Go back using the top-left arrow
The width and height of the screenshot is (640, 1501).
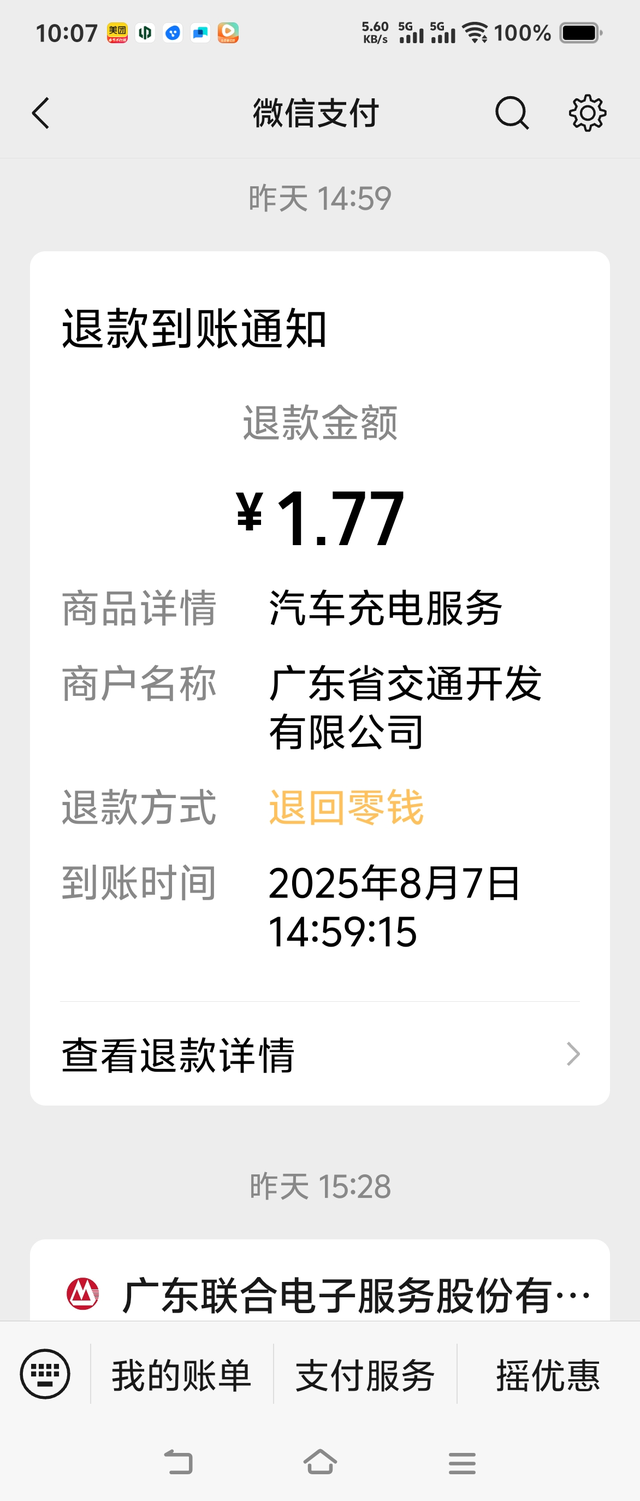(40, 113)
